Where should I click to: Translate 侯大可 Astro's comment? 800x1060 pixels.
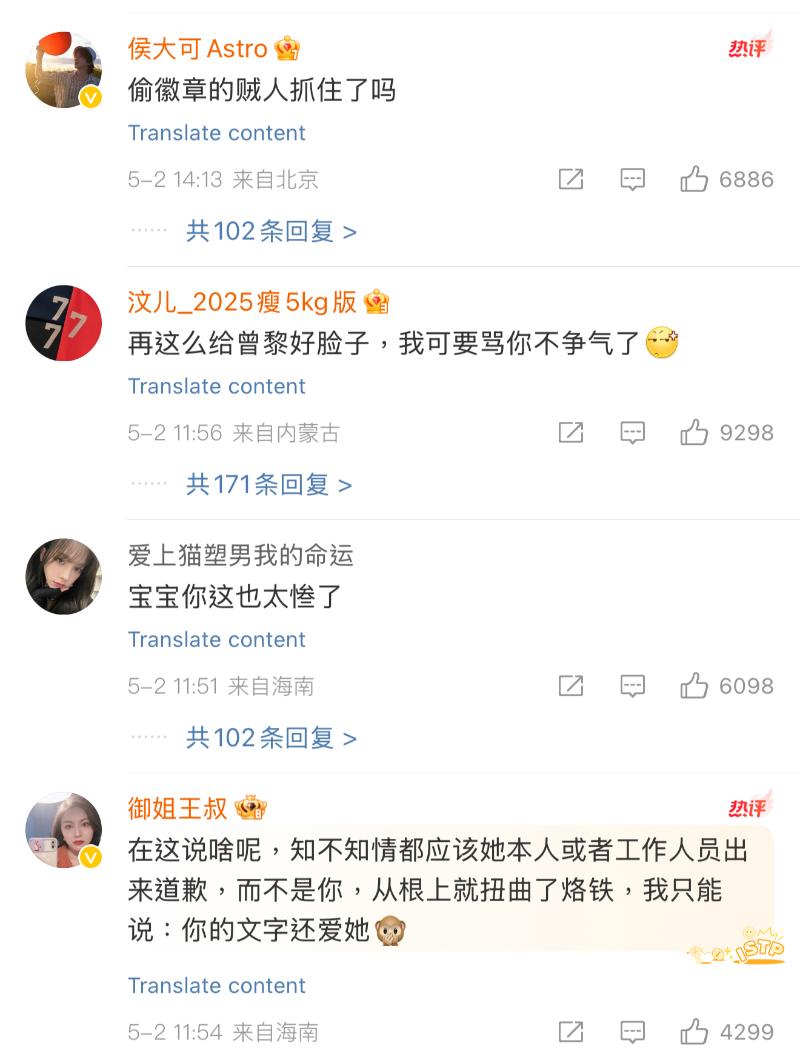[217, 133]
